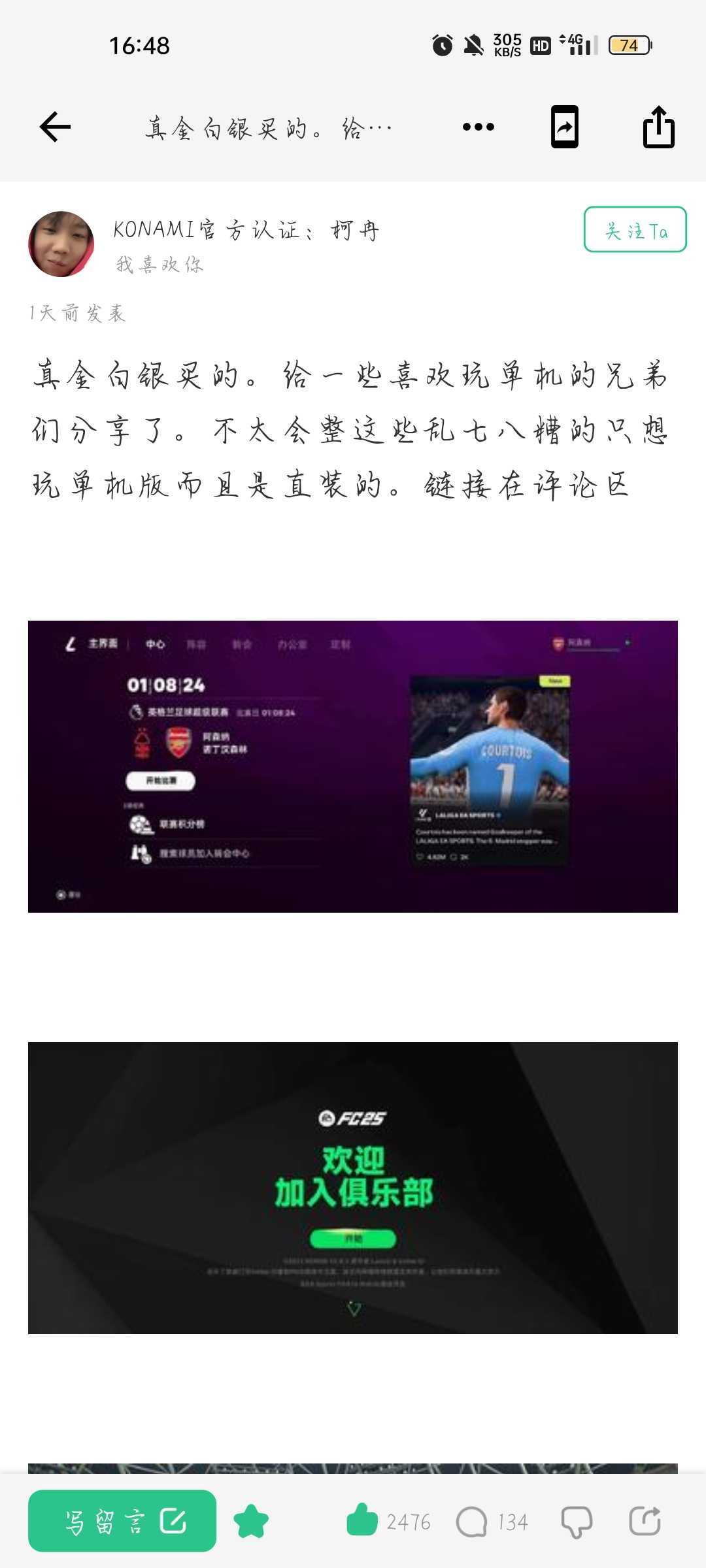Like this post with thumbs up
The height and width of the screenshot is (1568, 706).
(363, 1521)
